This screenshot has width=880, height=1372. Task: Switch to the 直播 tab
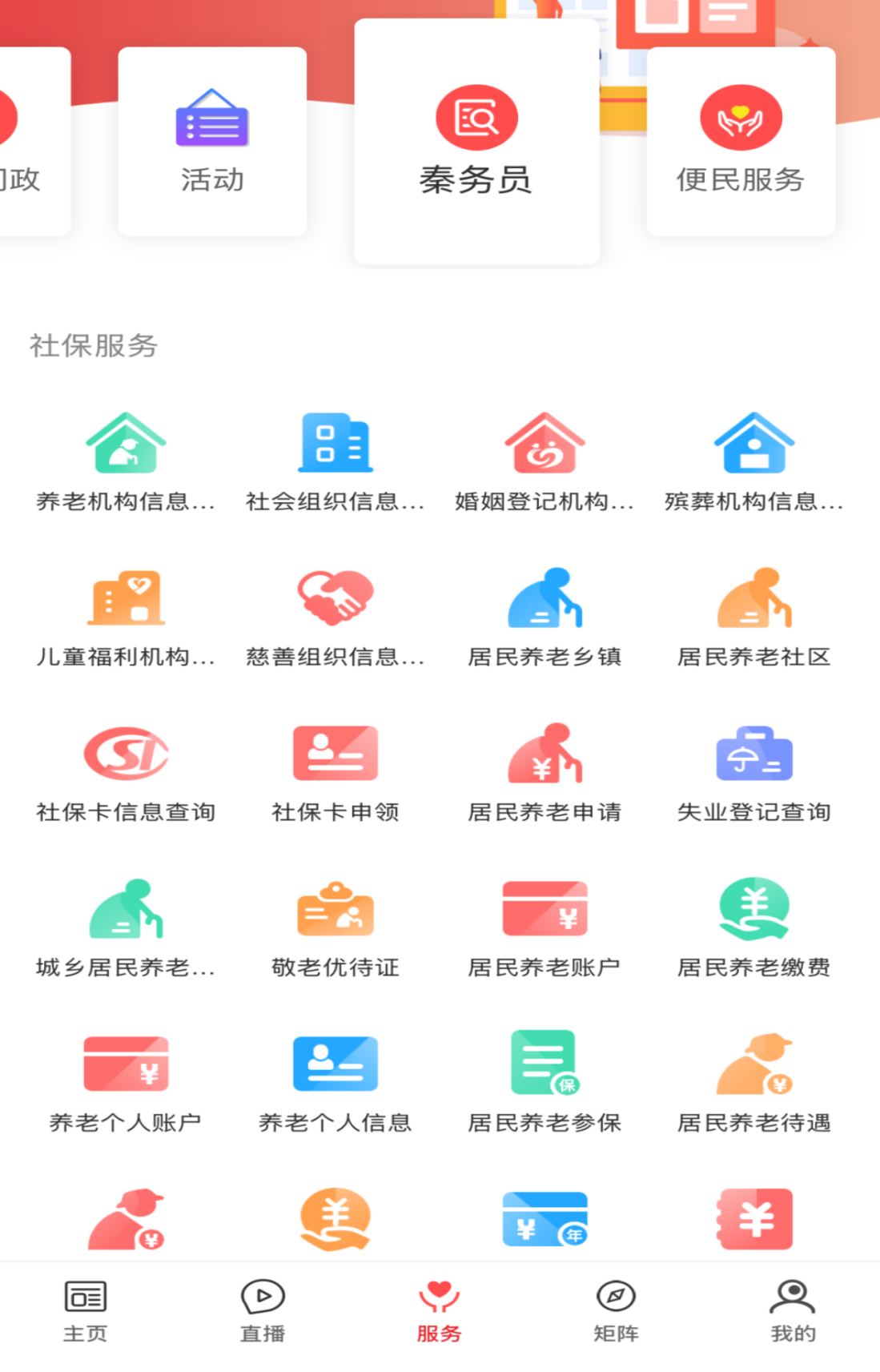pos(263,1311)
